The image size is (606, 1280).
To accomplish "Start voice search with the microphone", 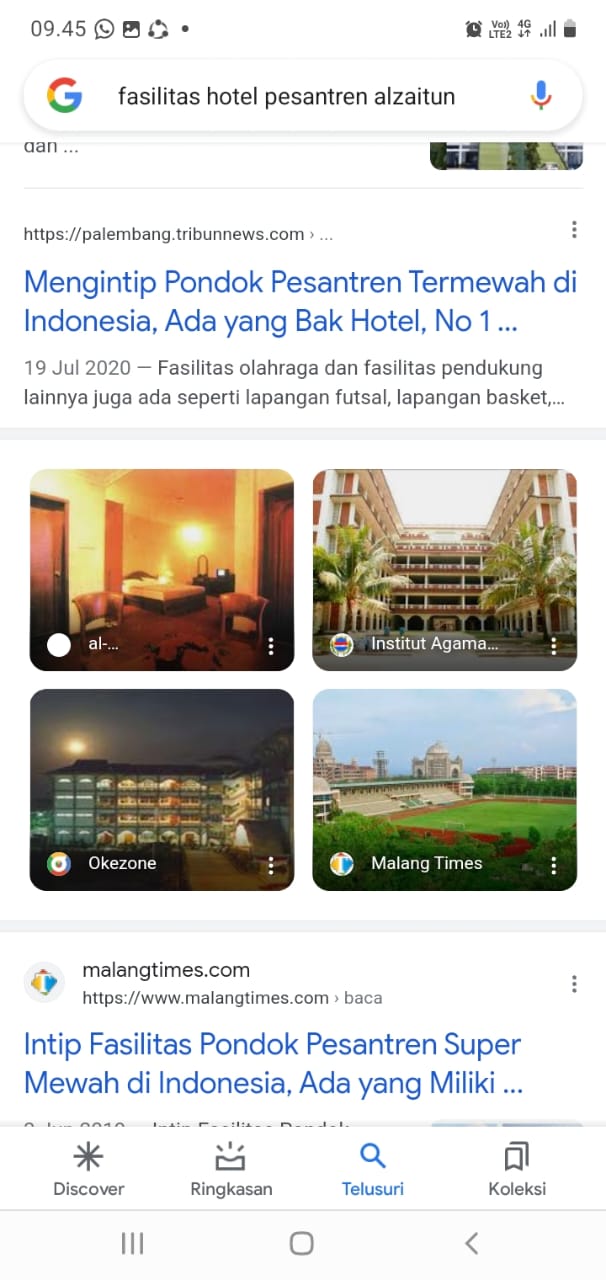I will (540, 96).
